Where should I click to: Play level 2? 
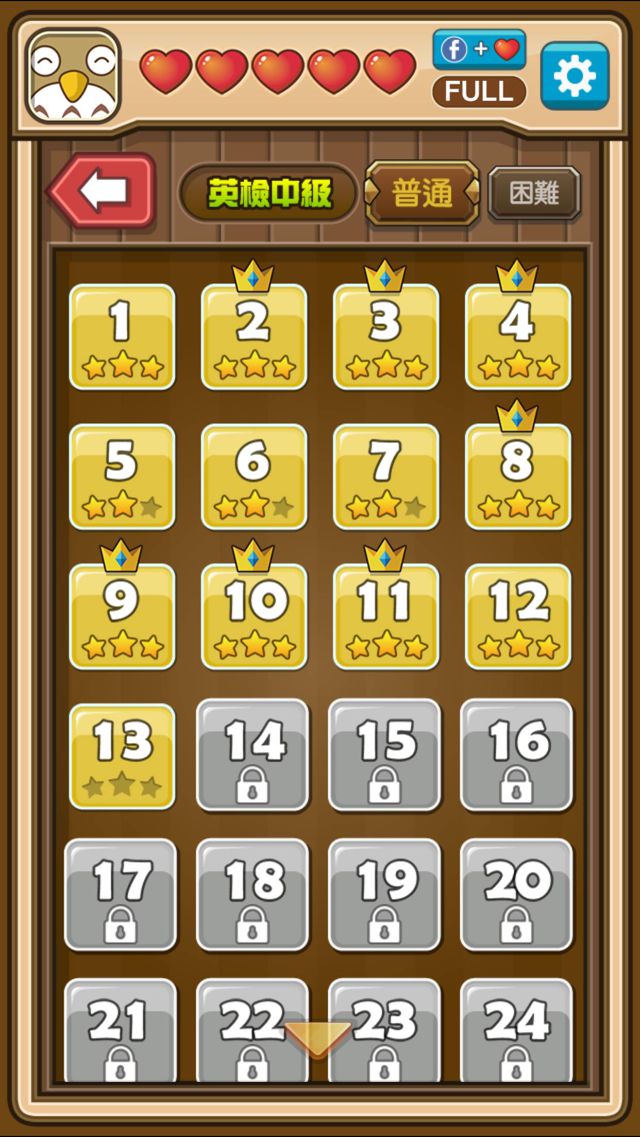tap(254, 337)
